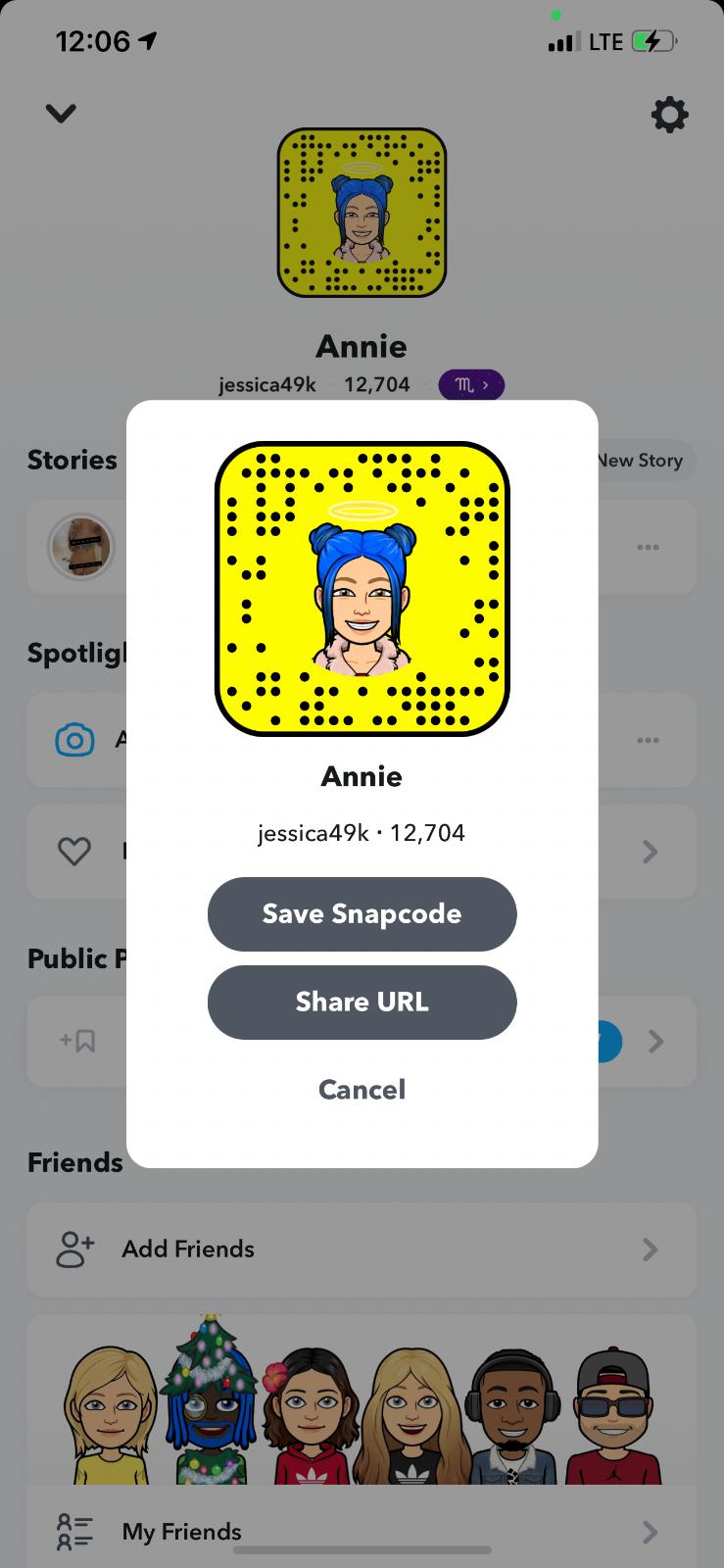The width and height of the screenshot is (724, 1568).
Task: Open the Add Friends row
Action: coord(362,1249)
